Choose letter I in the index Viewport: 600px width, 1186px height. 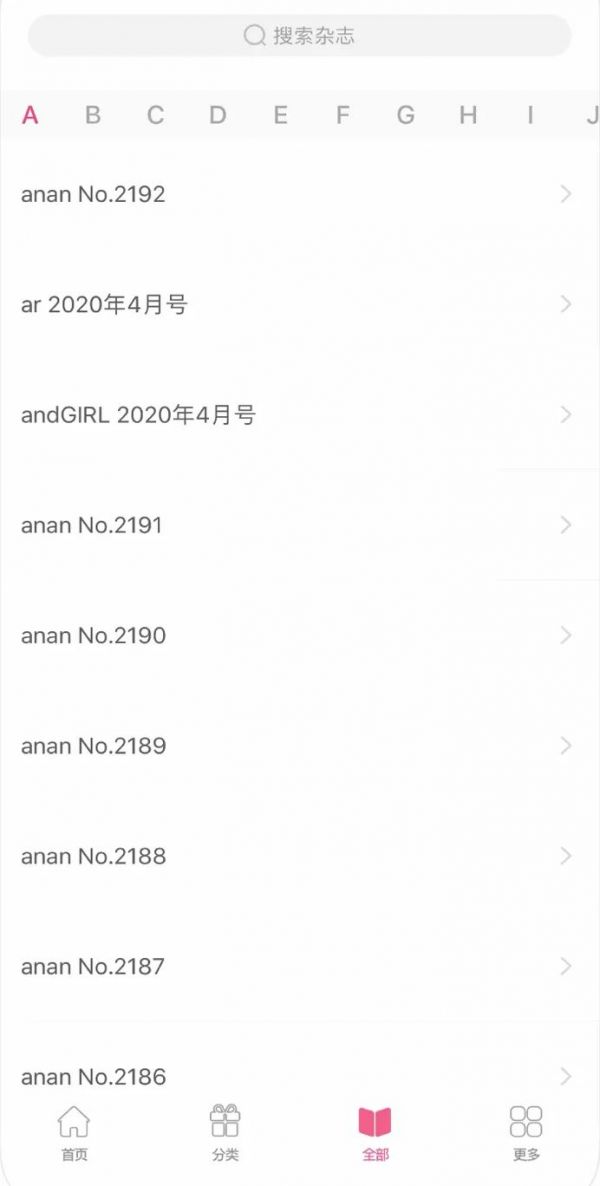tap(530, 115)
